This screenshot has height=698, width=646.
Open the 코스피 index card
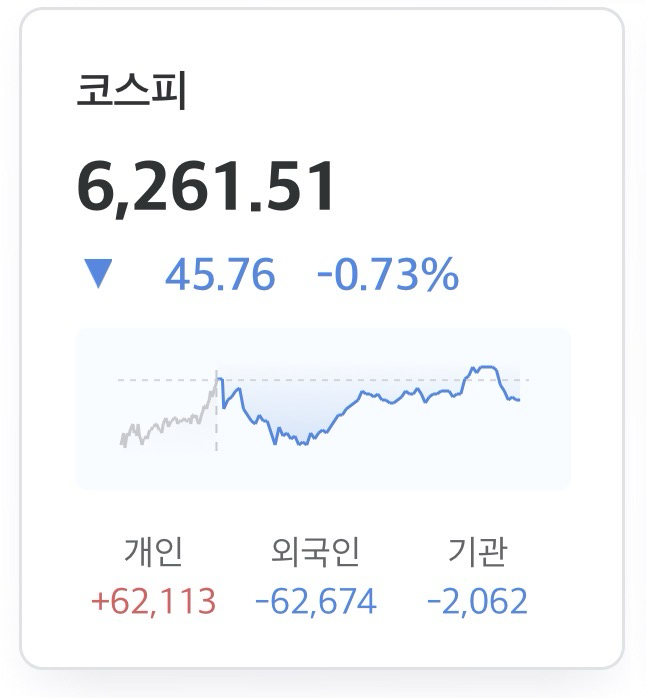pos(132,91)
